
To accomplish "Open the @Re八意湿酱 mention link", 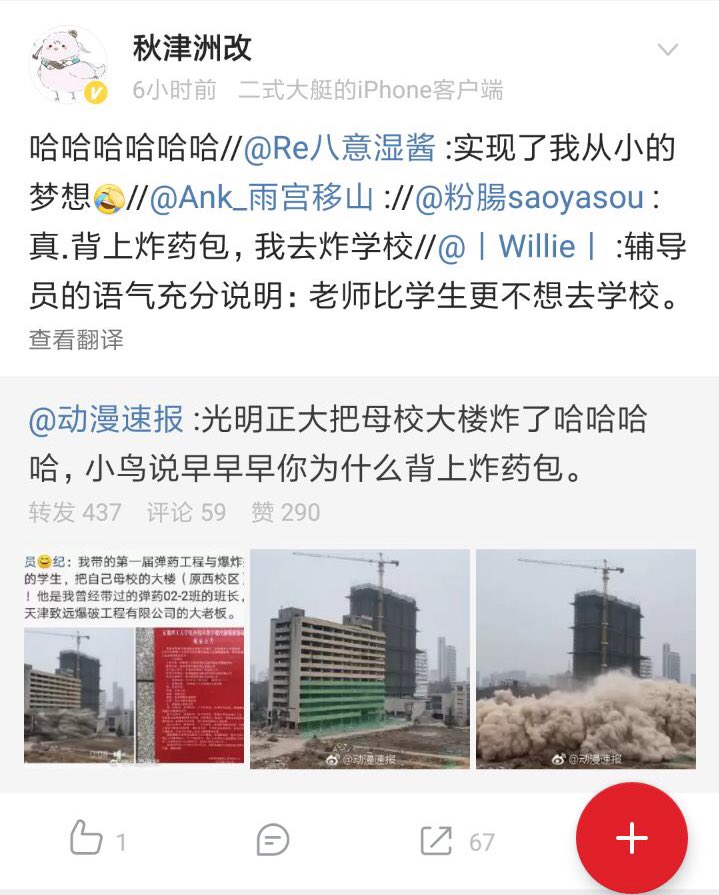I will pyautogui.click(x=339, y=149).
